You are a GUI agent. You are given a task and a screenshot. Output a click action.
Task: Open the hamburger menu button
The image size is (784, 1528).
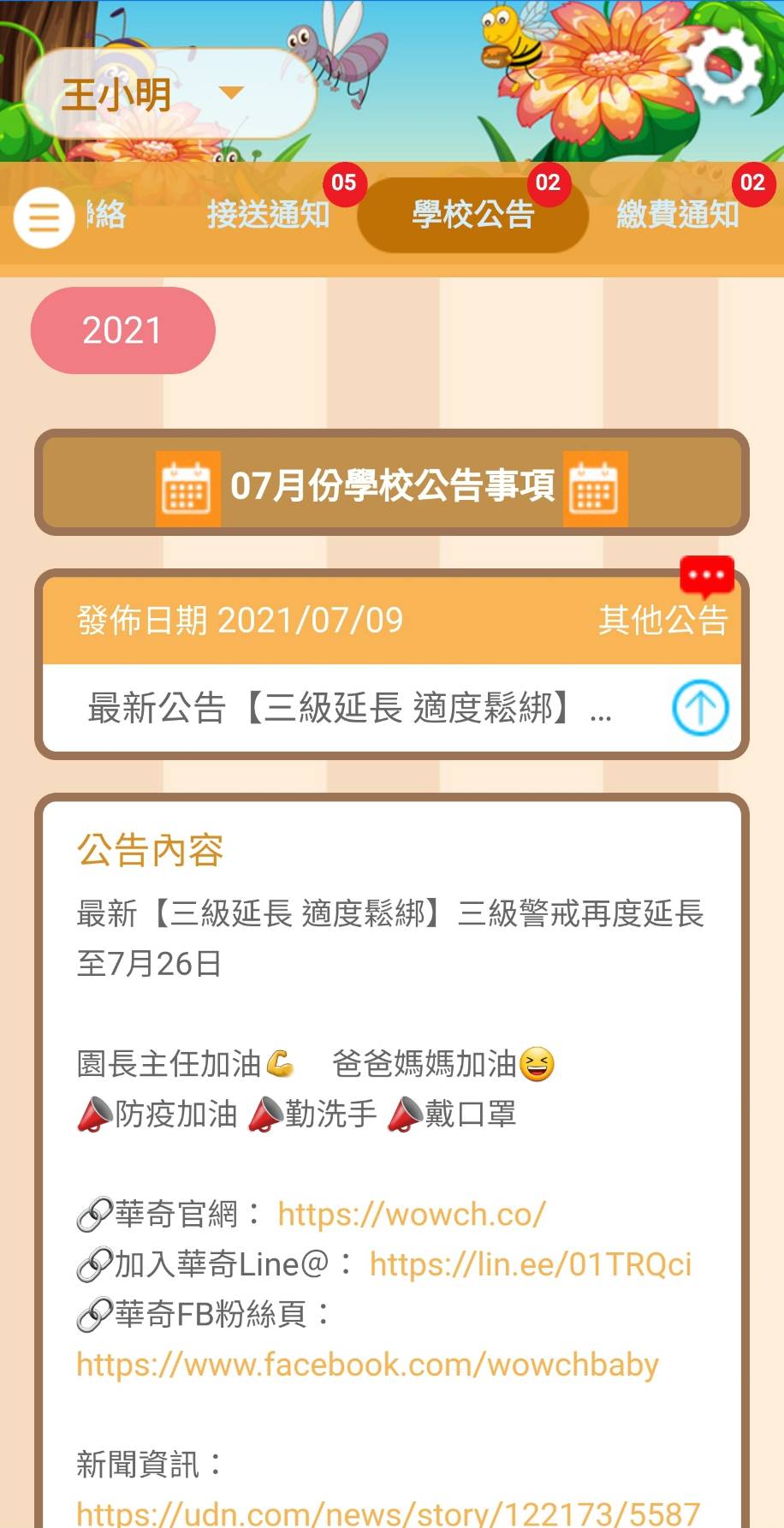44,218
